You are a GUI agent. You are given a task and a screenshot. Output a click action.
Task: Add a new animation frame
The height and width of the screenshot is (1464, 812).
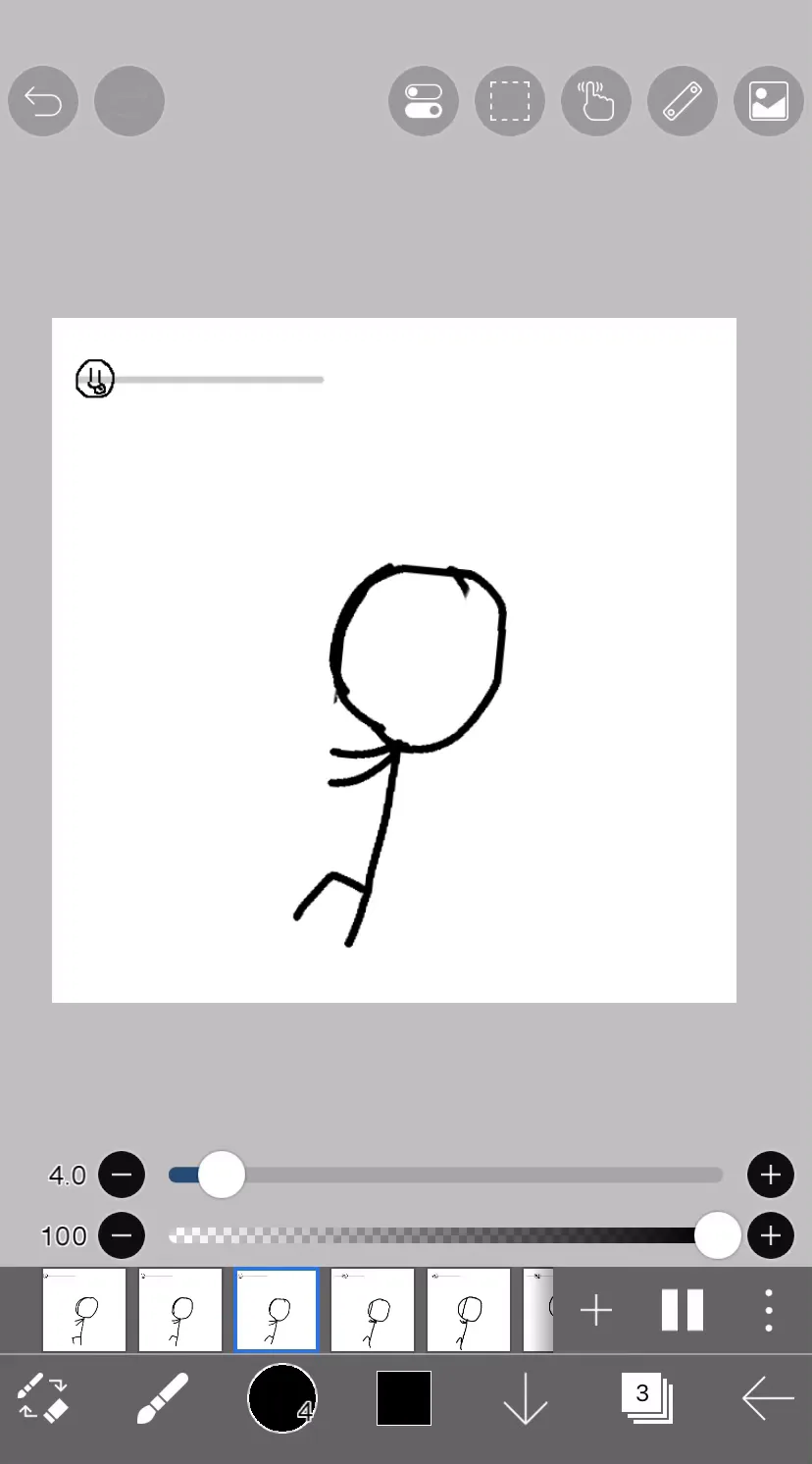tap(596, 1310)
